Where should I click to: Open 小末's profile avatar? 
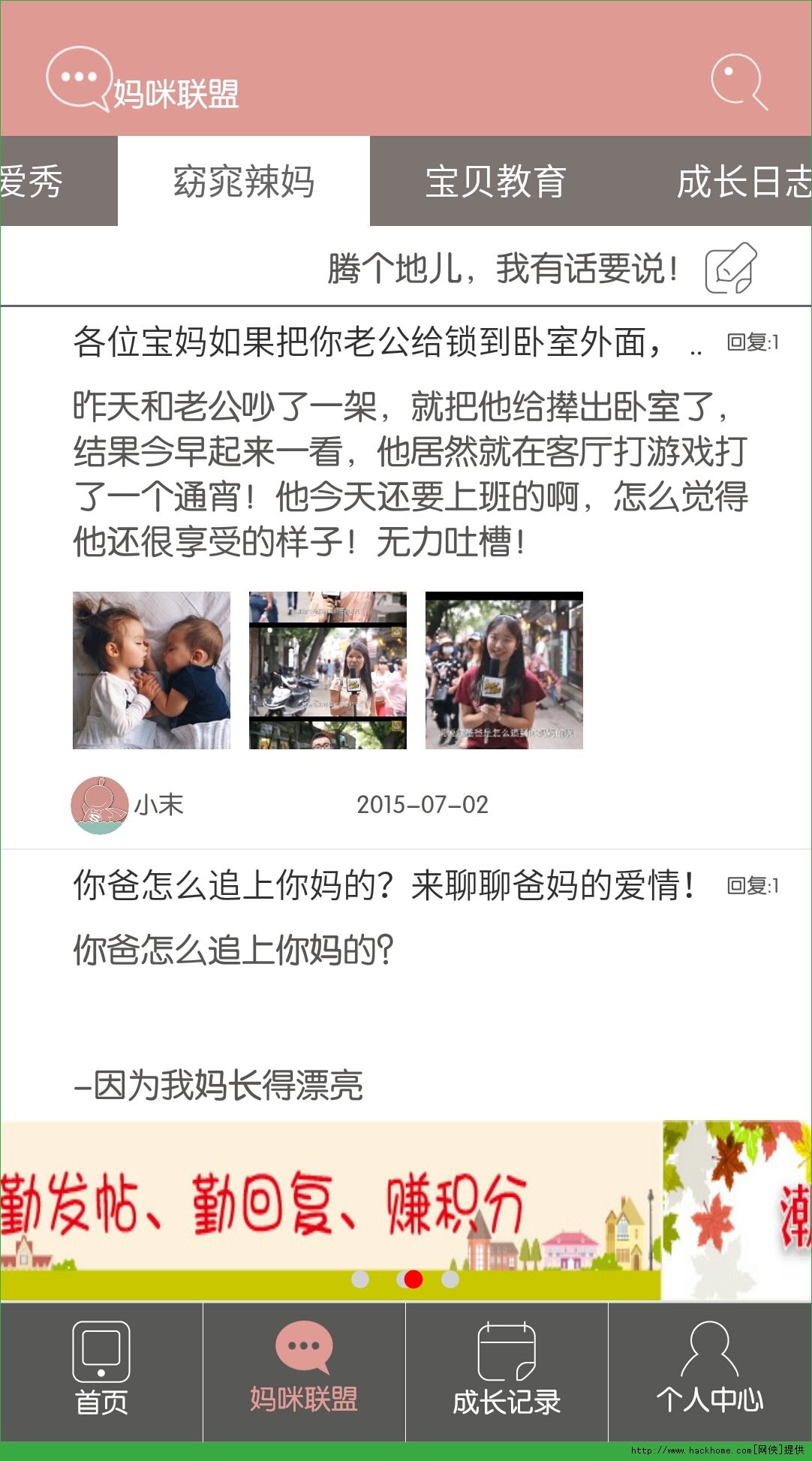point(99,805)
